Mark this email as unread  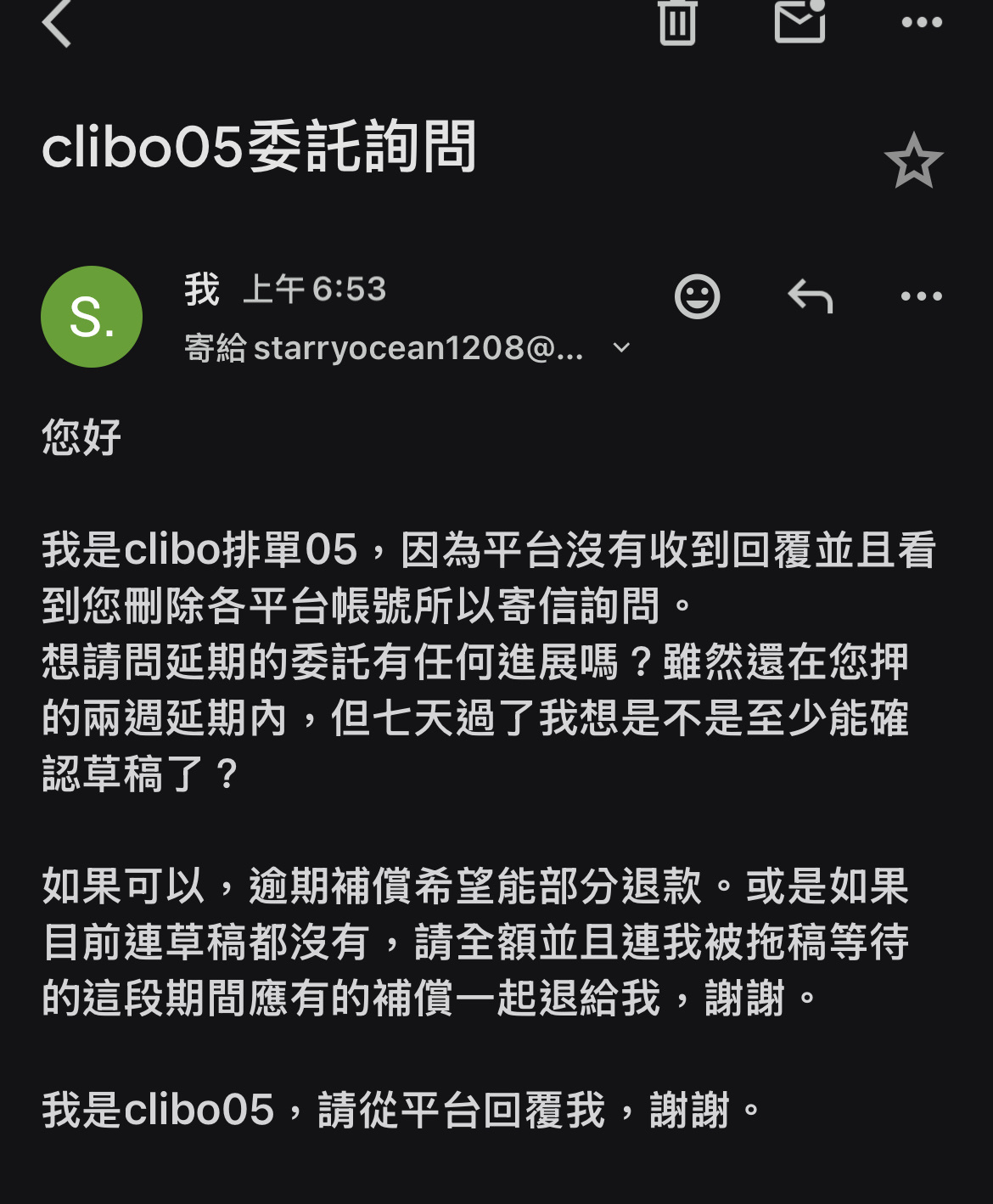(799, 21)
